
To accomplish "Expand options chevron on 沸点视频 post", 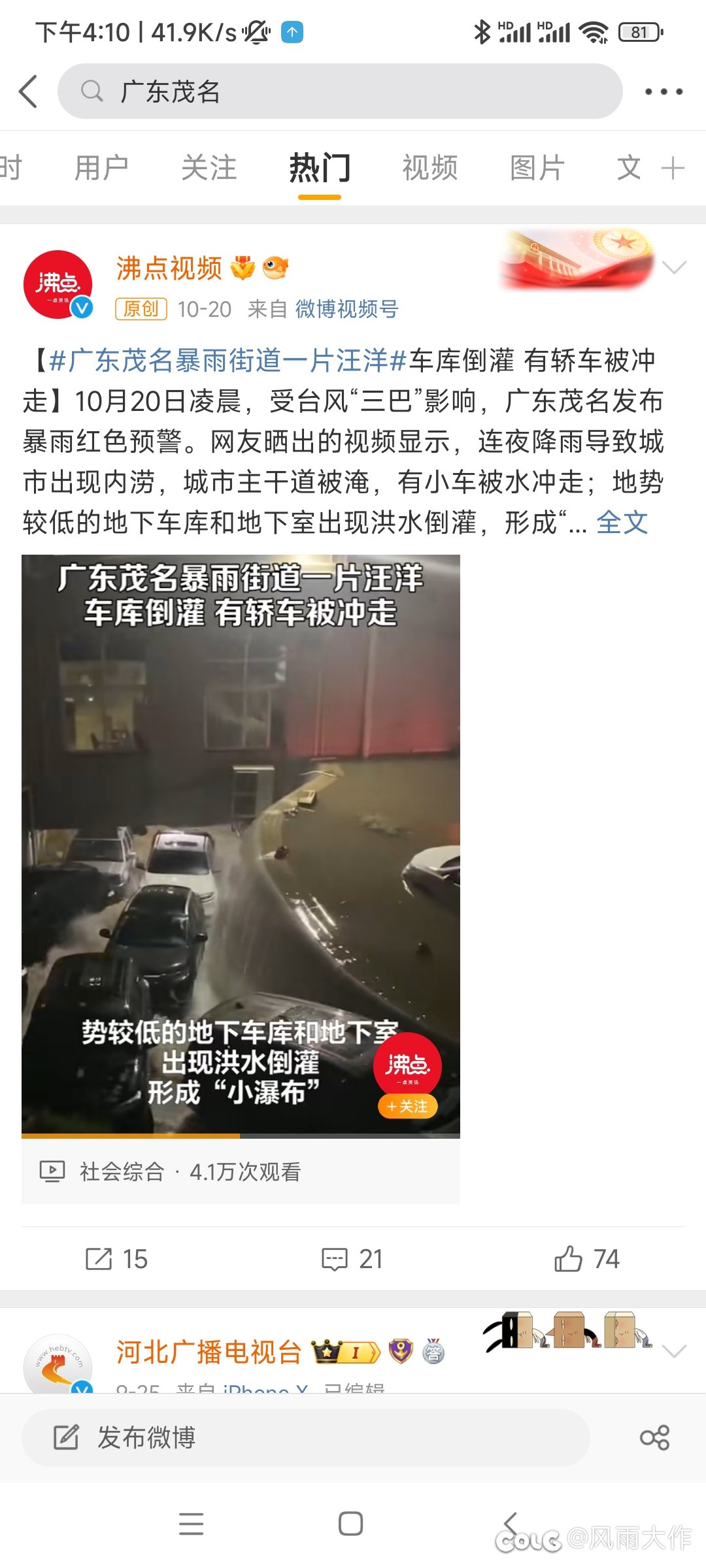I will (x=674, y=267).
